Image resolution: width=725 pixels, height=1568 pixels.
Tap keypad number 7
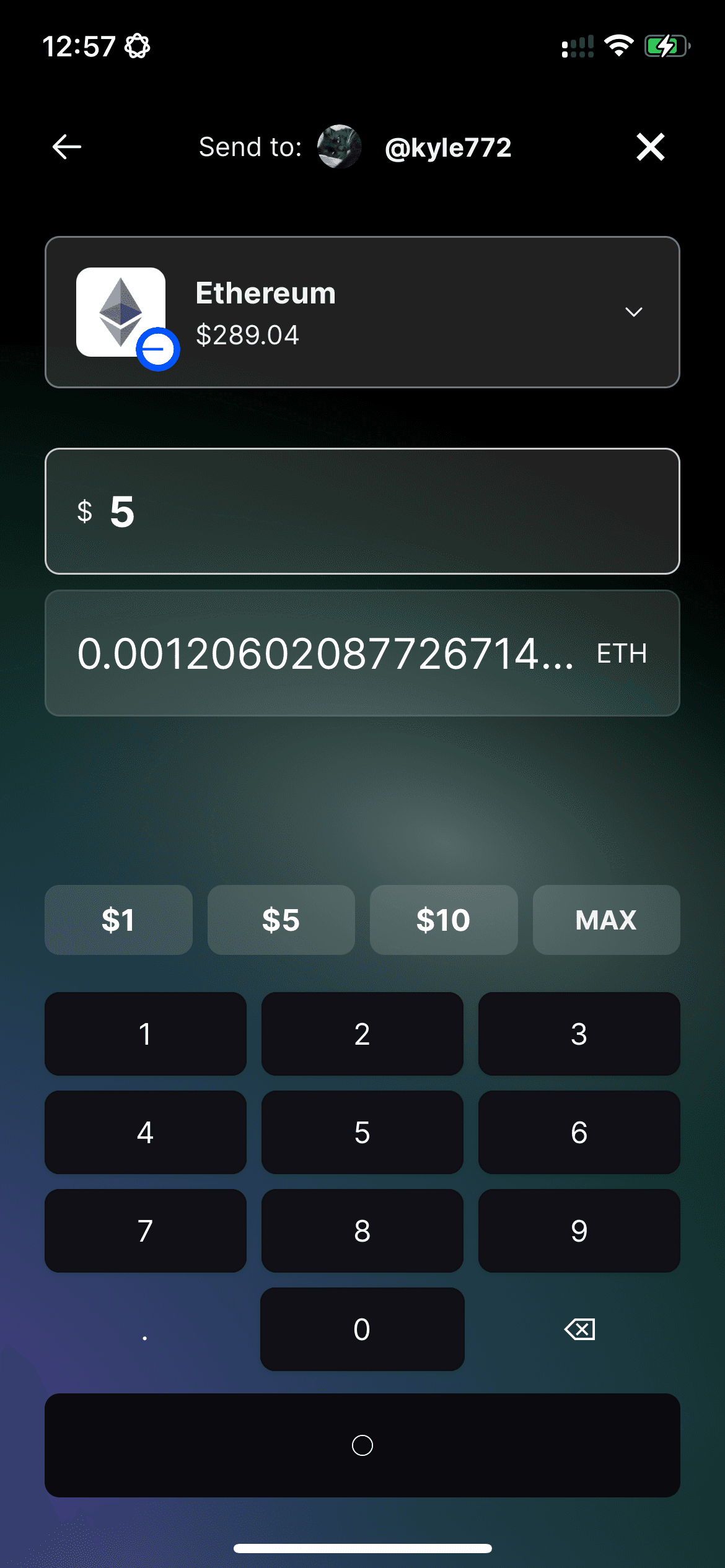(x=145, y=1230)
